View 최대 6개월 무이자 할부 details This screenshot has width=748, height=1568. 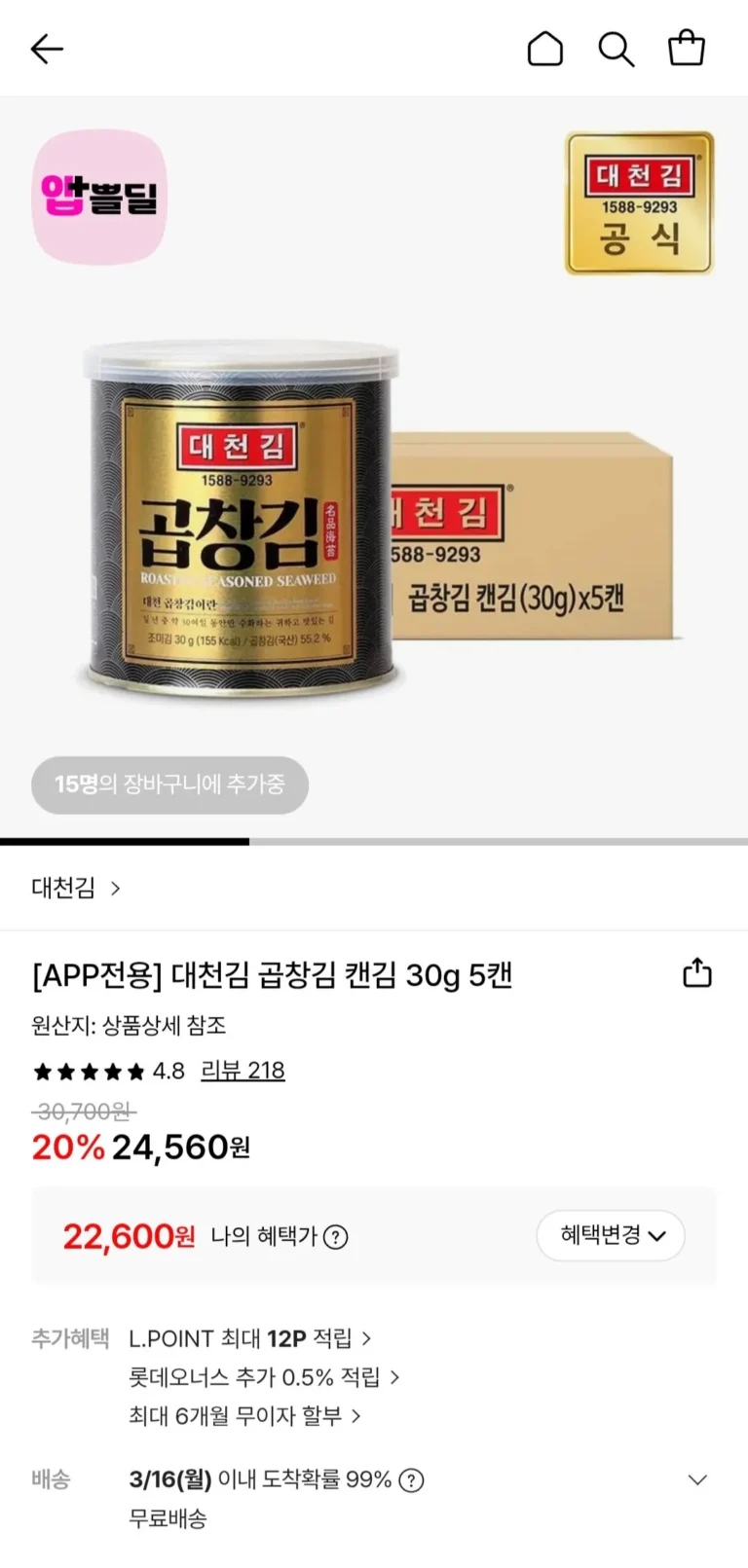[244, 1416]
